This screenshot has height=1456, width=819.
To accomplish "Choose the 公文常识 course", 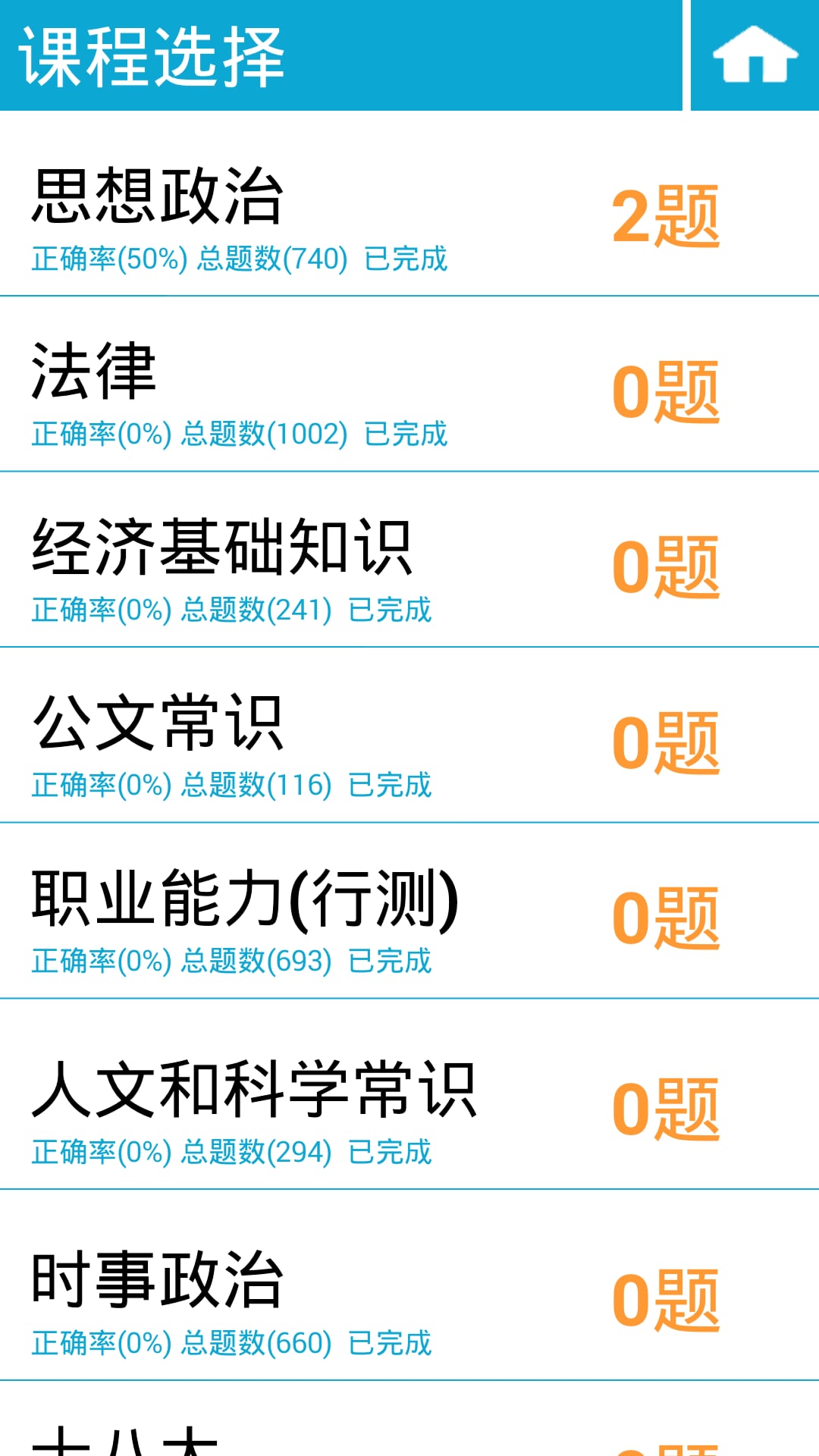I will click(x=409, y=736).
